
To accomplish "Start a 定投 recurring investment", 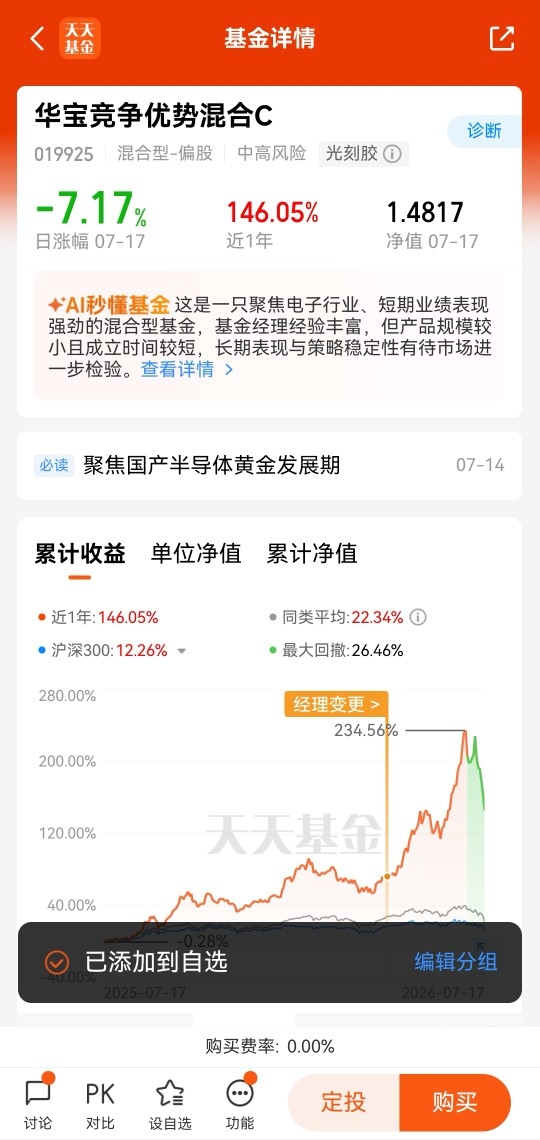I will click(344, 1102).
